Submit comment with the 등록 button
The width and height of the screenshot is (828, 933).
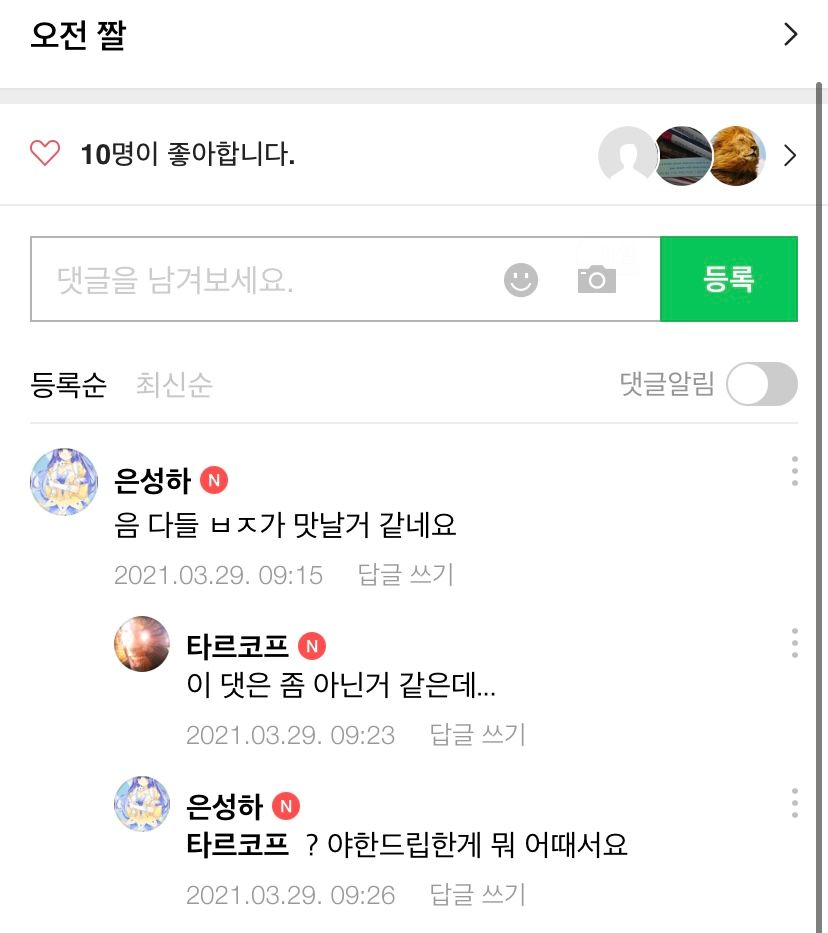pyautogui.click(x=728, y=279)
